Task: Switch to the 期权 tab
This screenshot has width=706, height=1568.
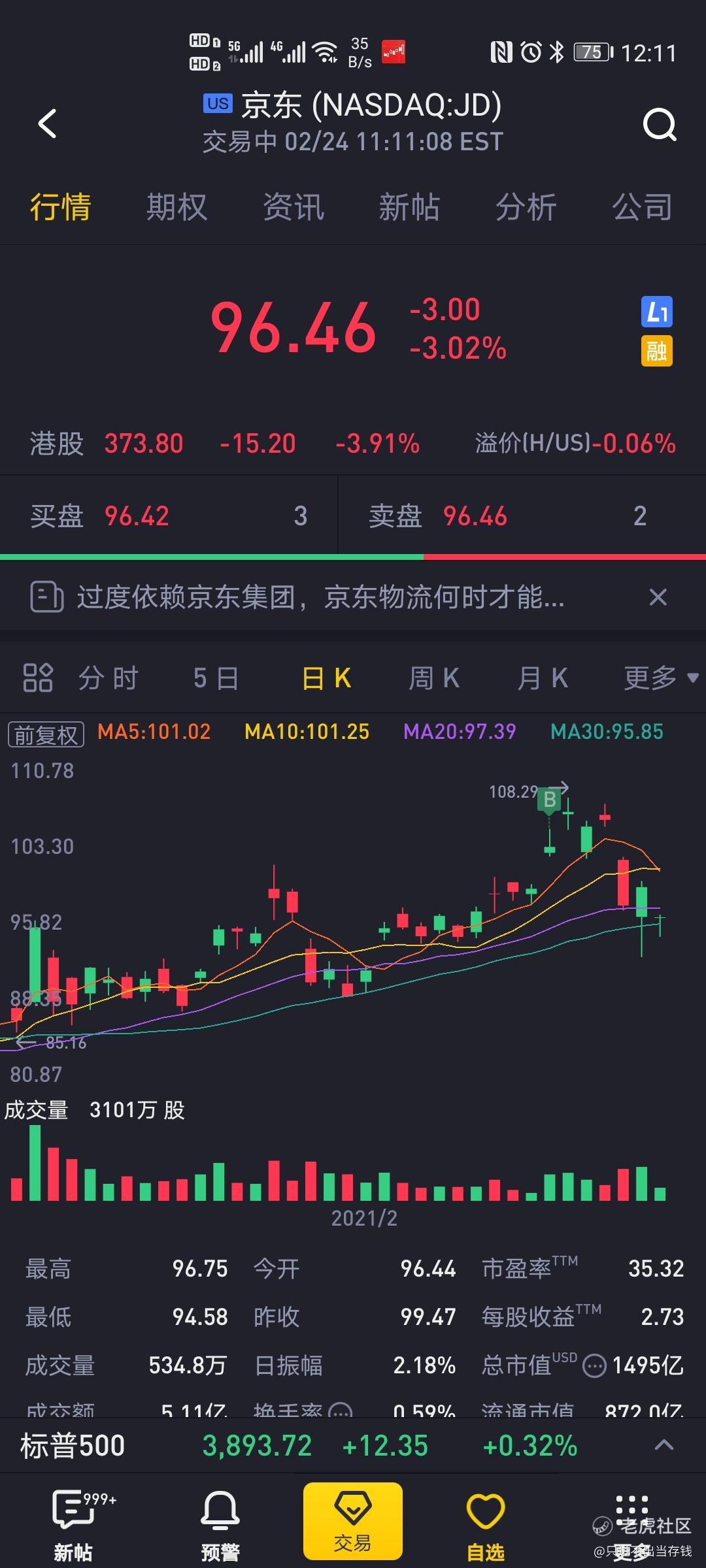Action: click(x=176, y=207)
